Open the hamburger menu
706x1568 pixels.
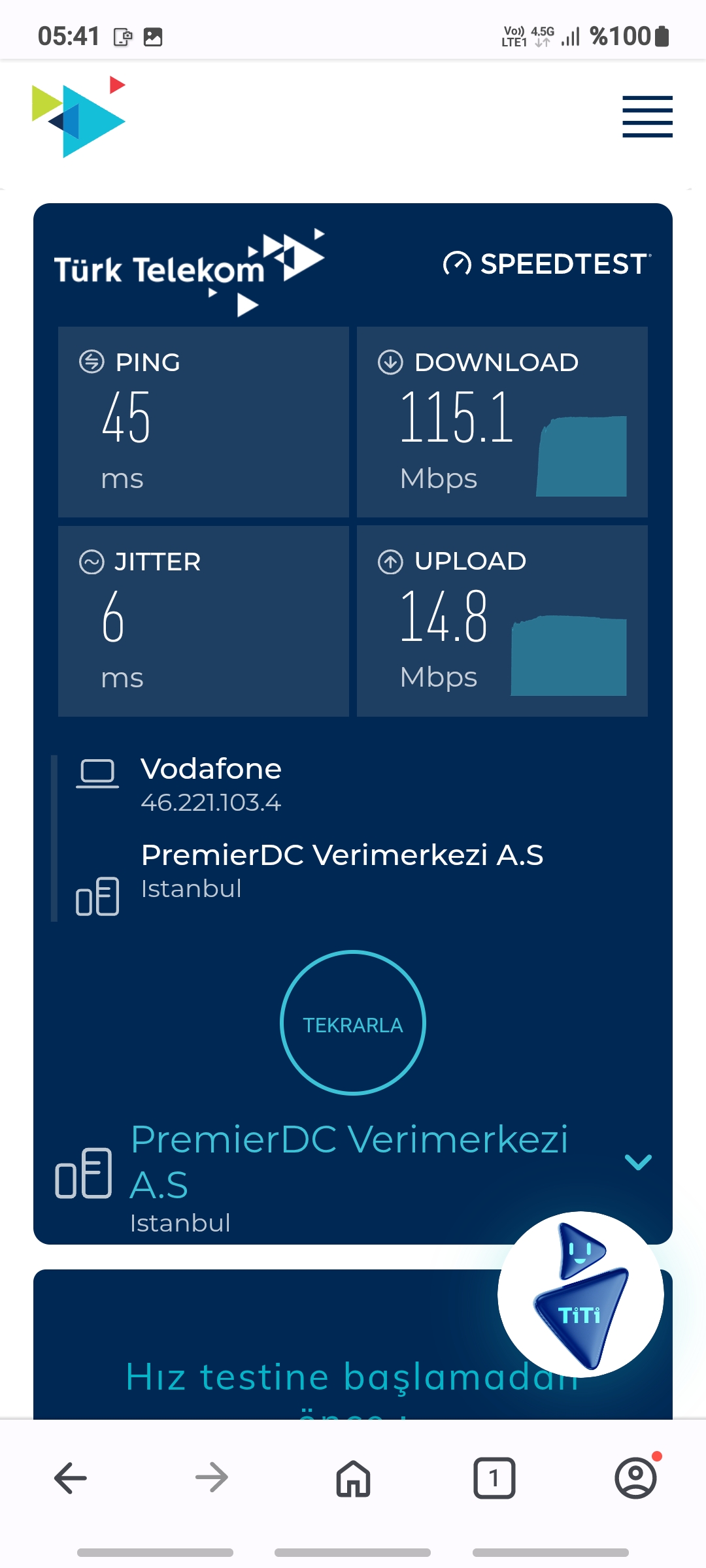tap(647, 117)
